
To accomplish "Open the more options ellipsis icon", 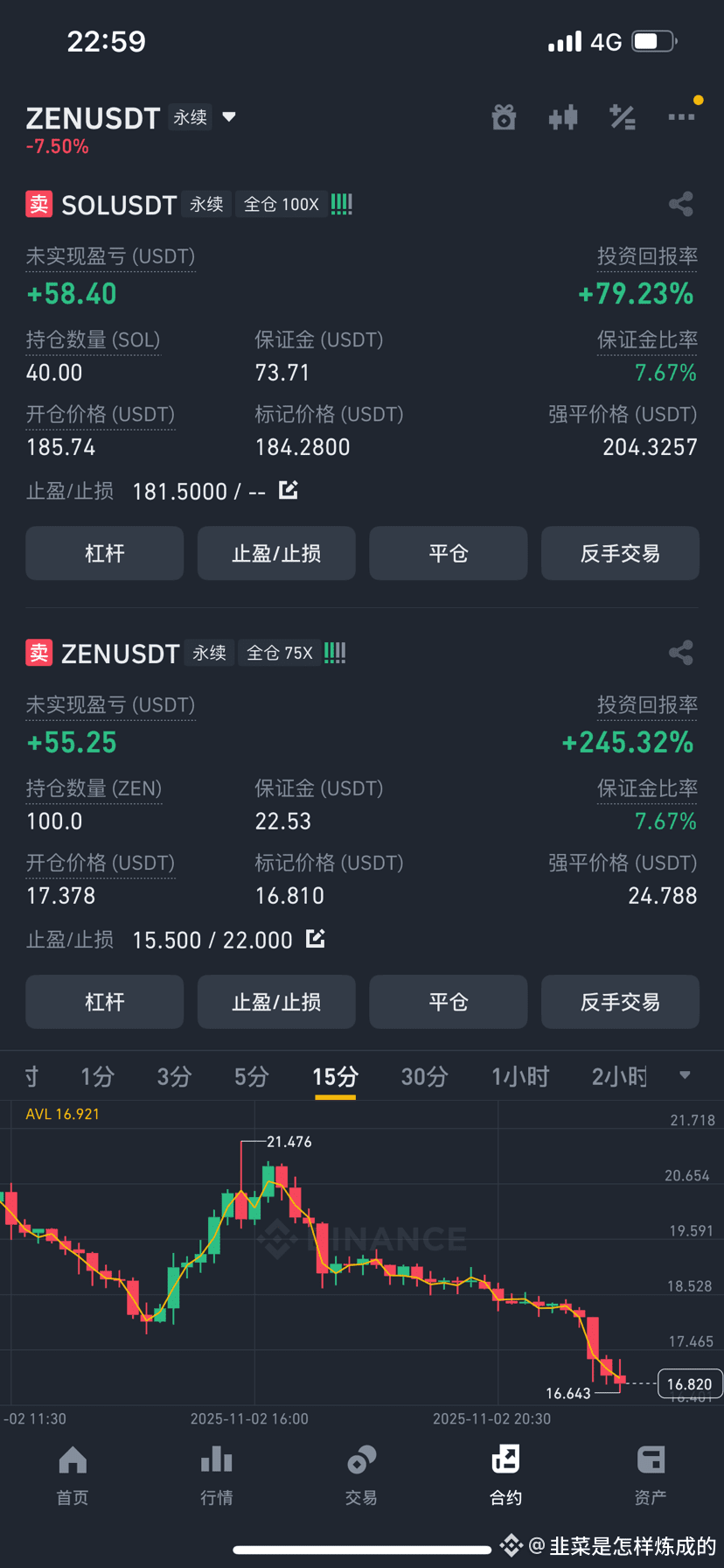I will pos(682,117).
